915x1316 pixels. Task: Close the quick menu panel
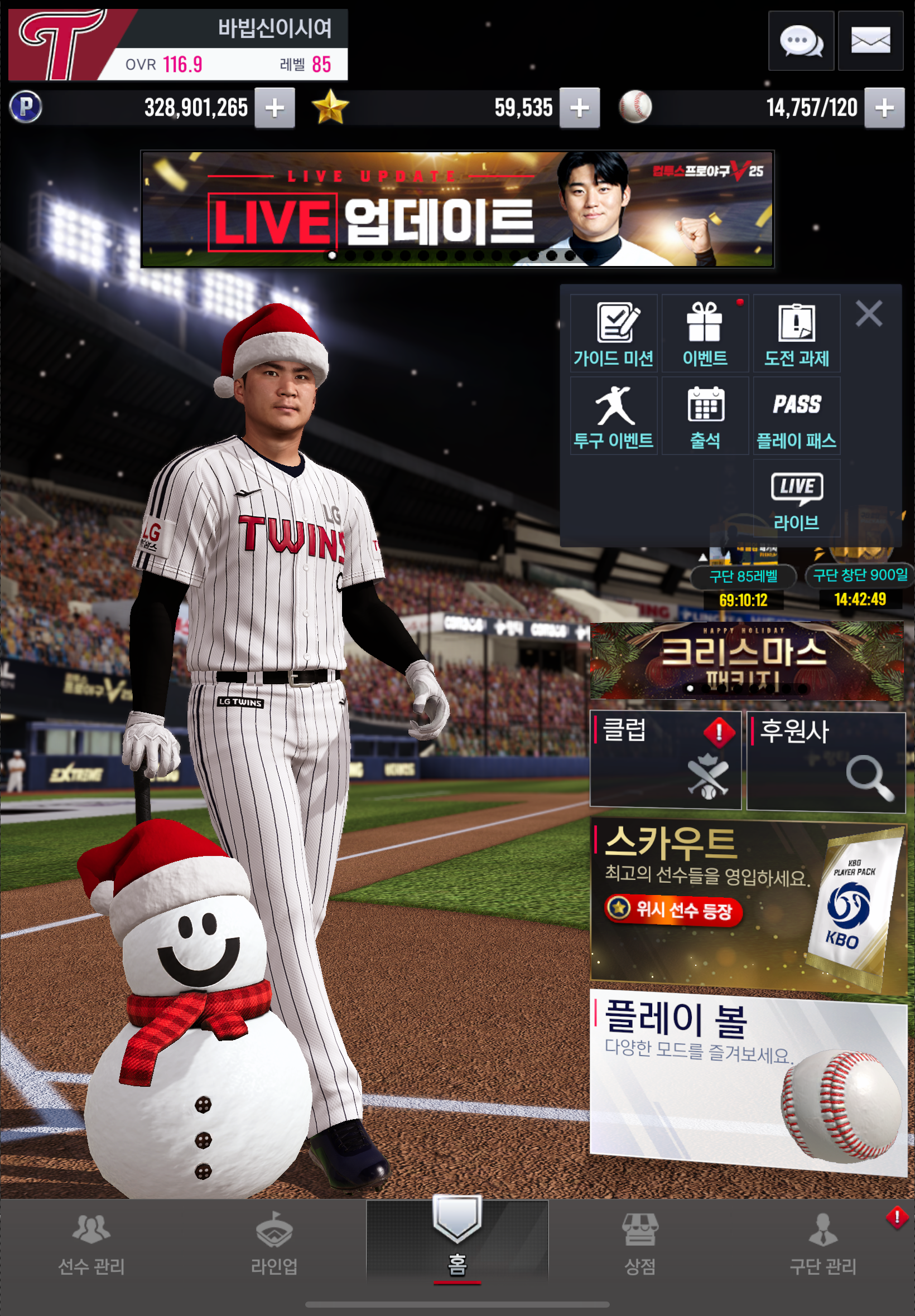tap(868, 314)
